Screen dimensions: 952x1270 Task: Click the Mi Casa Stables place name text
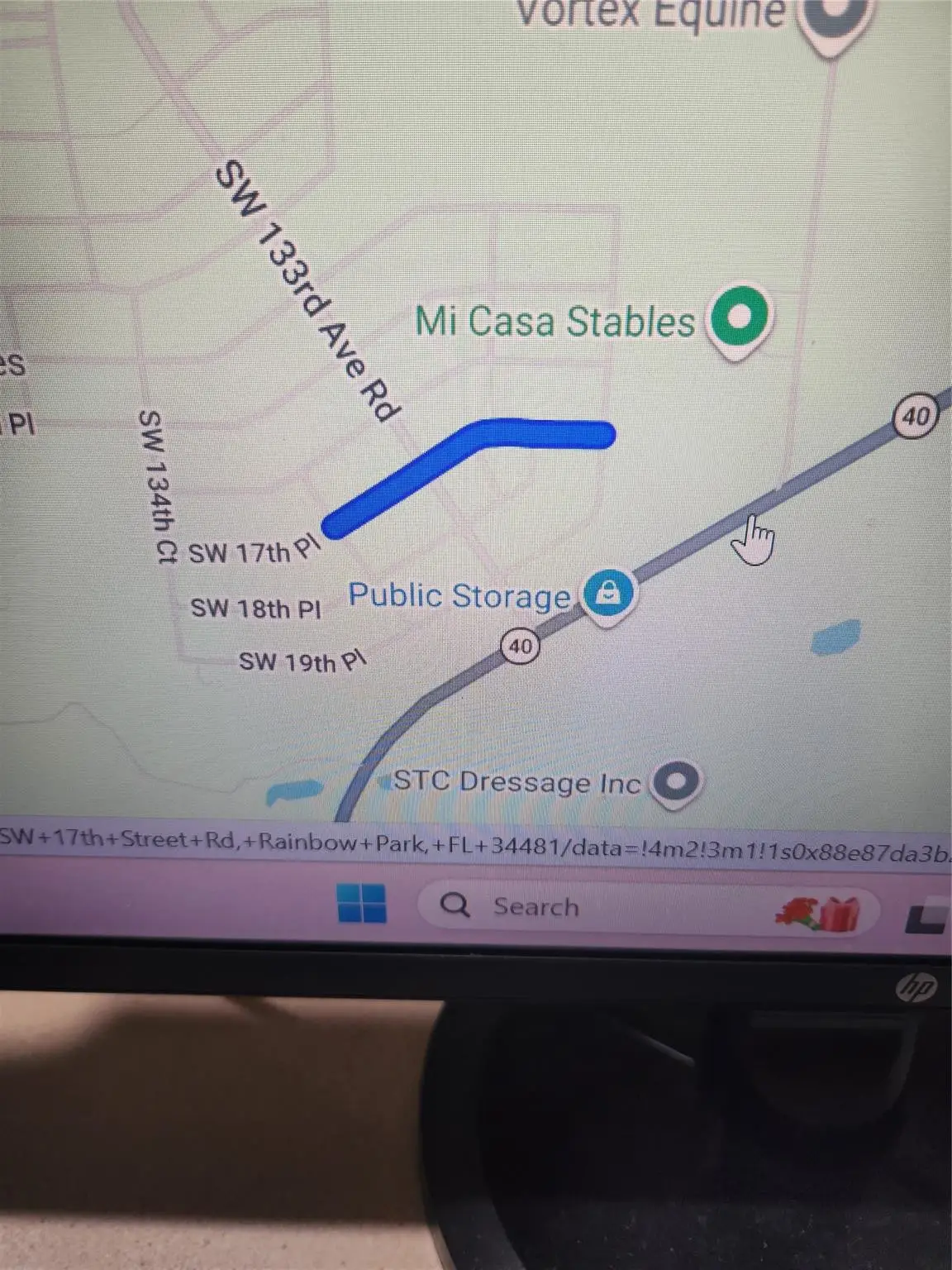point(555,321)
